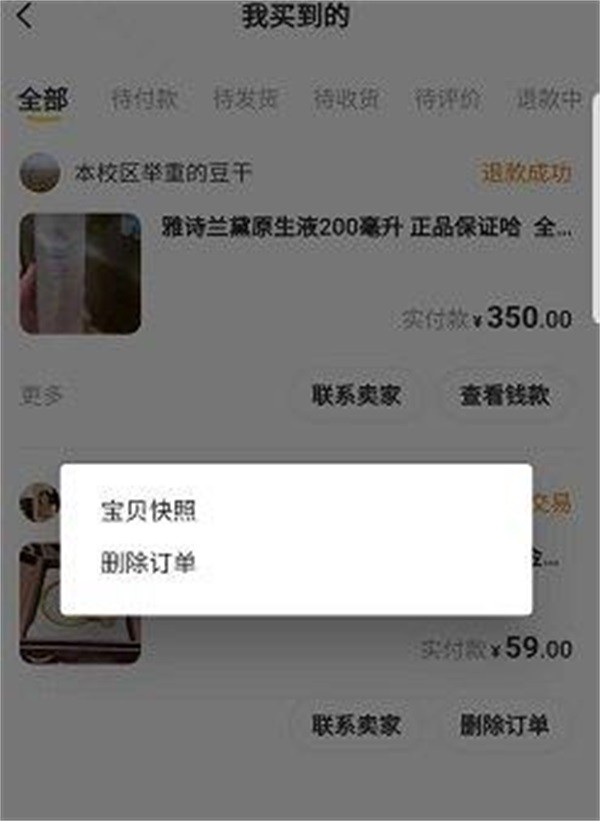Switch to the 全部 tab
Image resolution: width=600 pixels, height=821 pixels.
pos(42,99)
